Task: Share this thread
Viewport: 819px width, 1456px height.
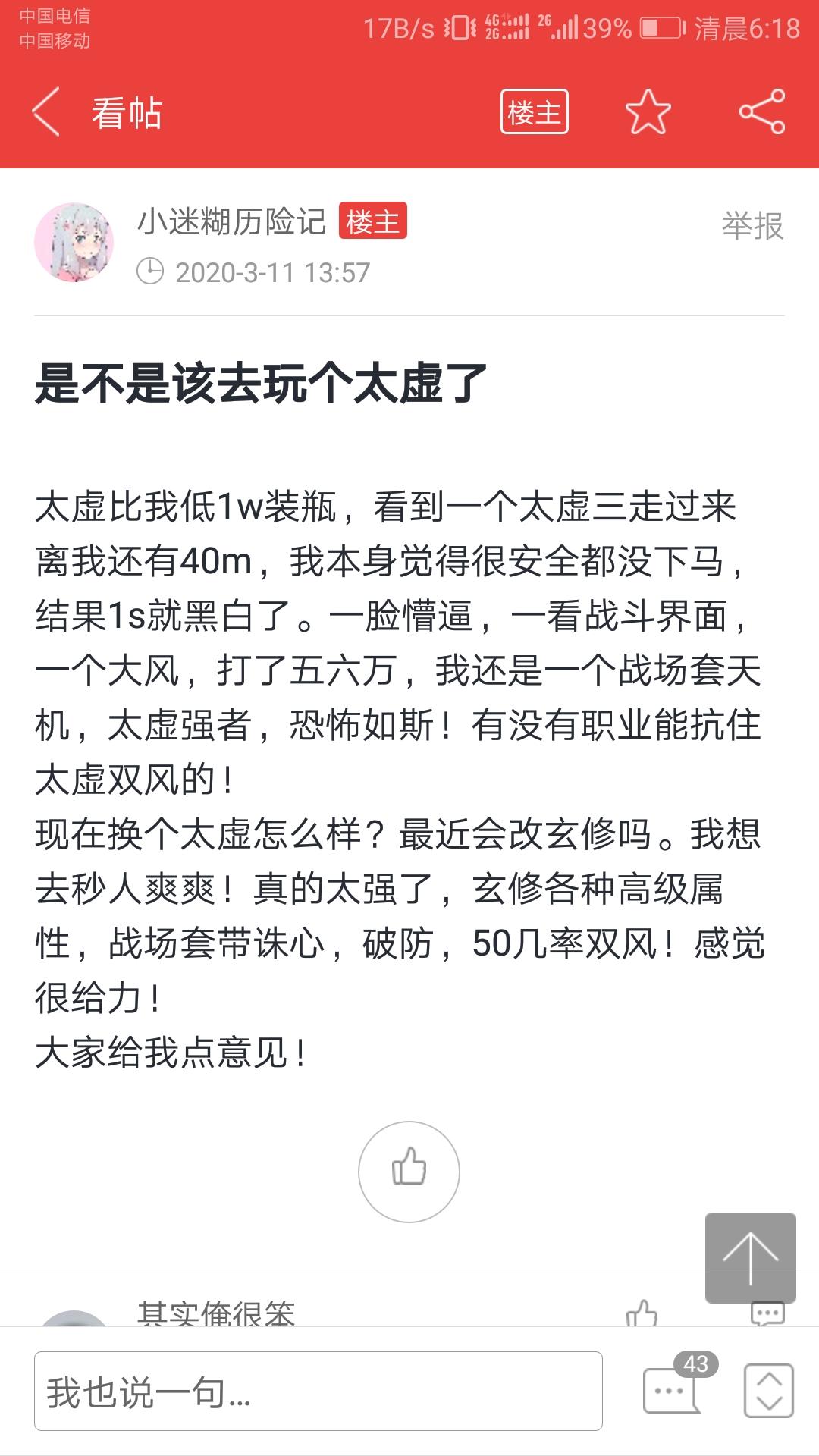Action: point(762,112)
